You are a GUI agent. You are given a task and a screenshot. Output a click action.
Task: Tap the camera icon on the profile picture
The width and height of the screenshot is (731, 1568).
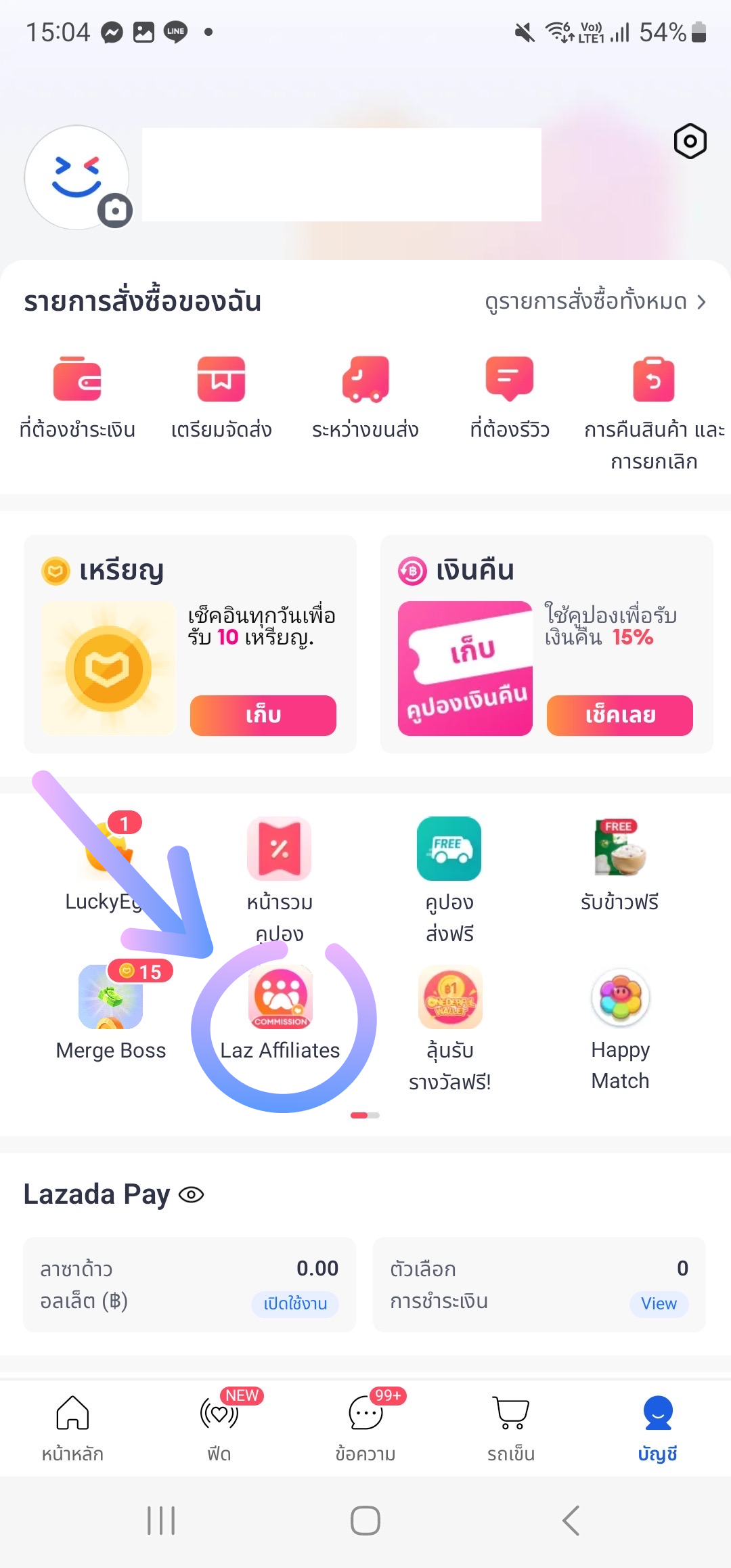(115, 212)
